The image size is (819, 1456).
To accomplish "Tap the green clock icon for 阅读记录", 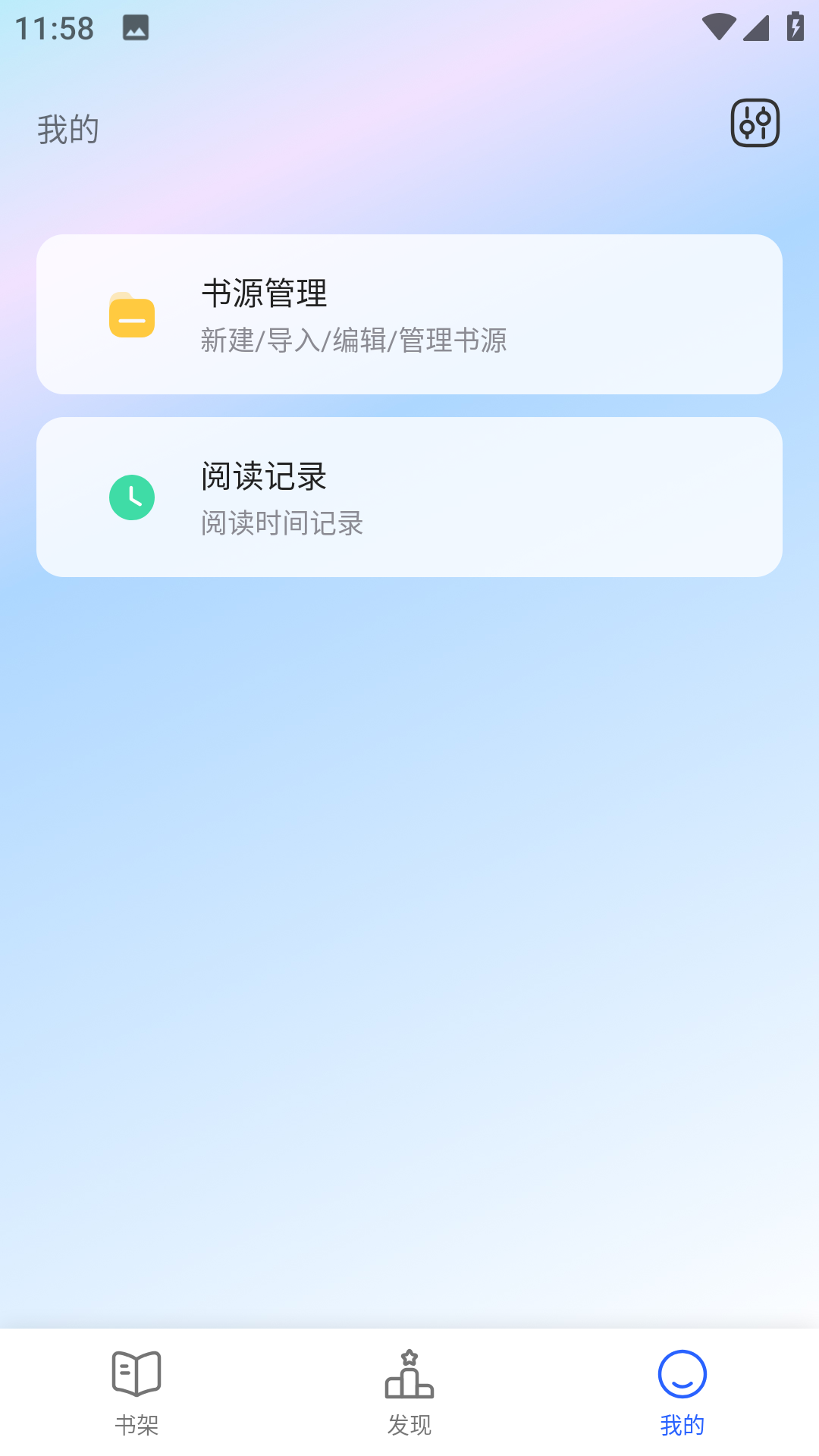I will pos(133,497).
